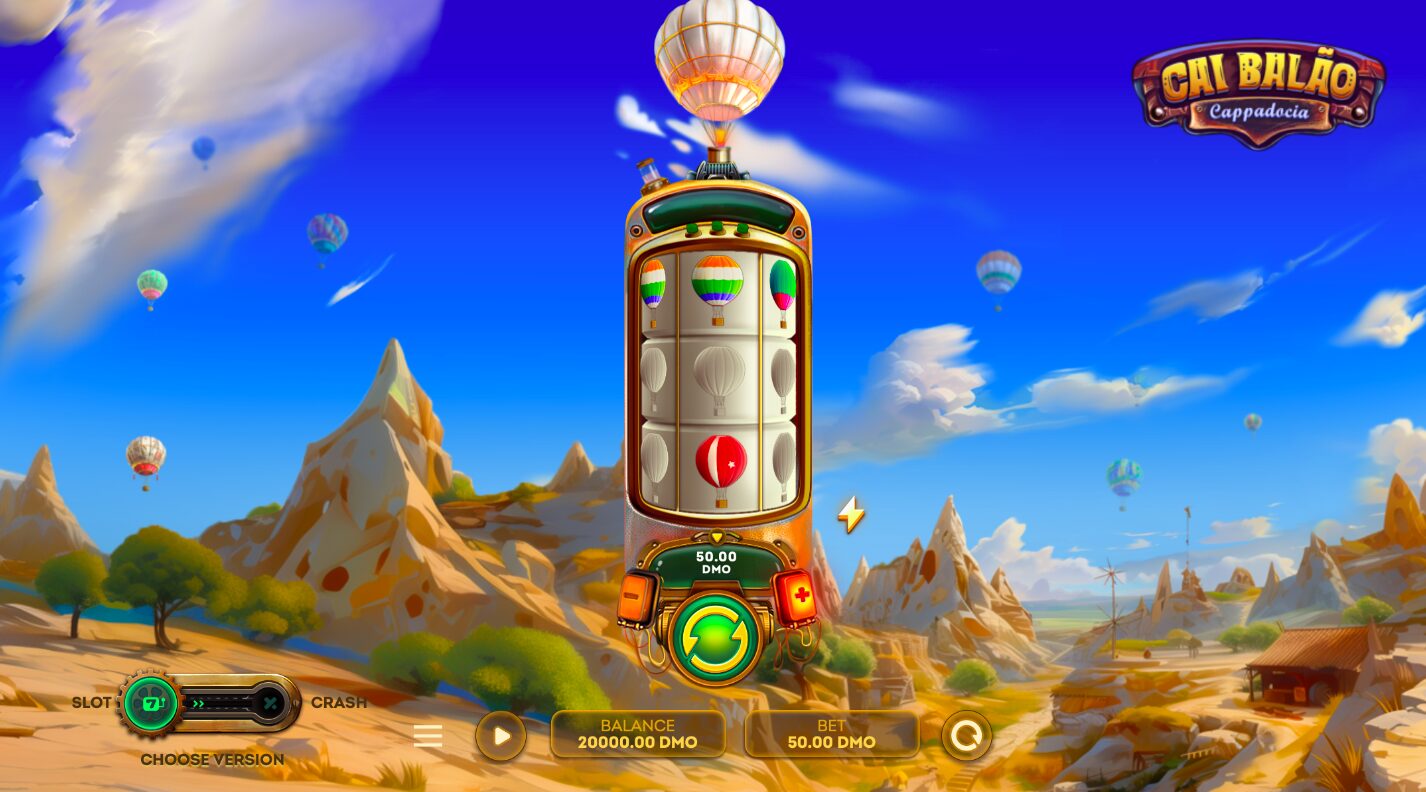Open the hamburger menu
Viewport: 1426px width, 792px height.
428,736
